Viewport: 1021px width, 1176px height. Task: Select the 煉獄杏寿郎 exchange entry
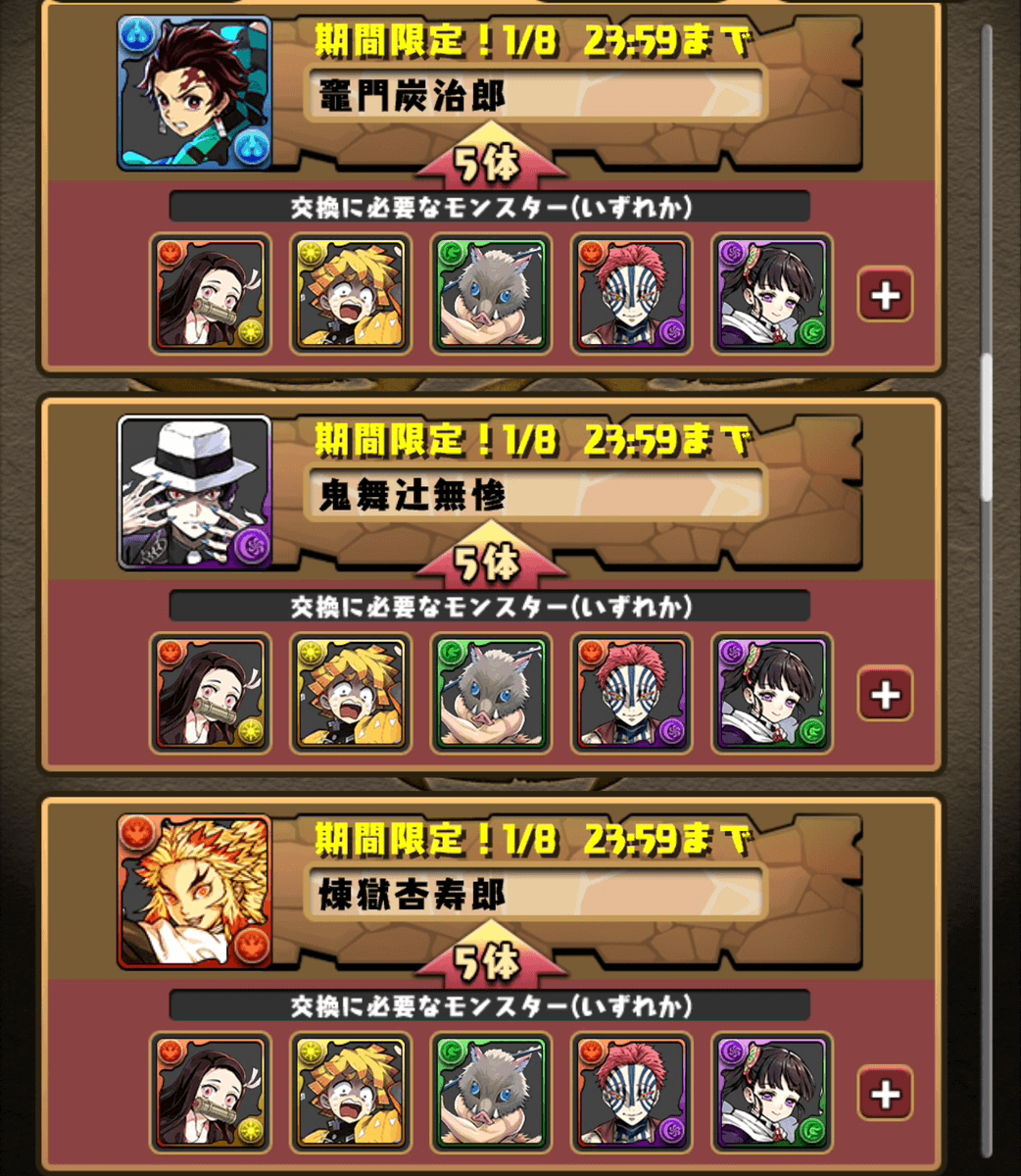pyautogui.click(x=534, y=894)
